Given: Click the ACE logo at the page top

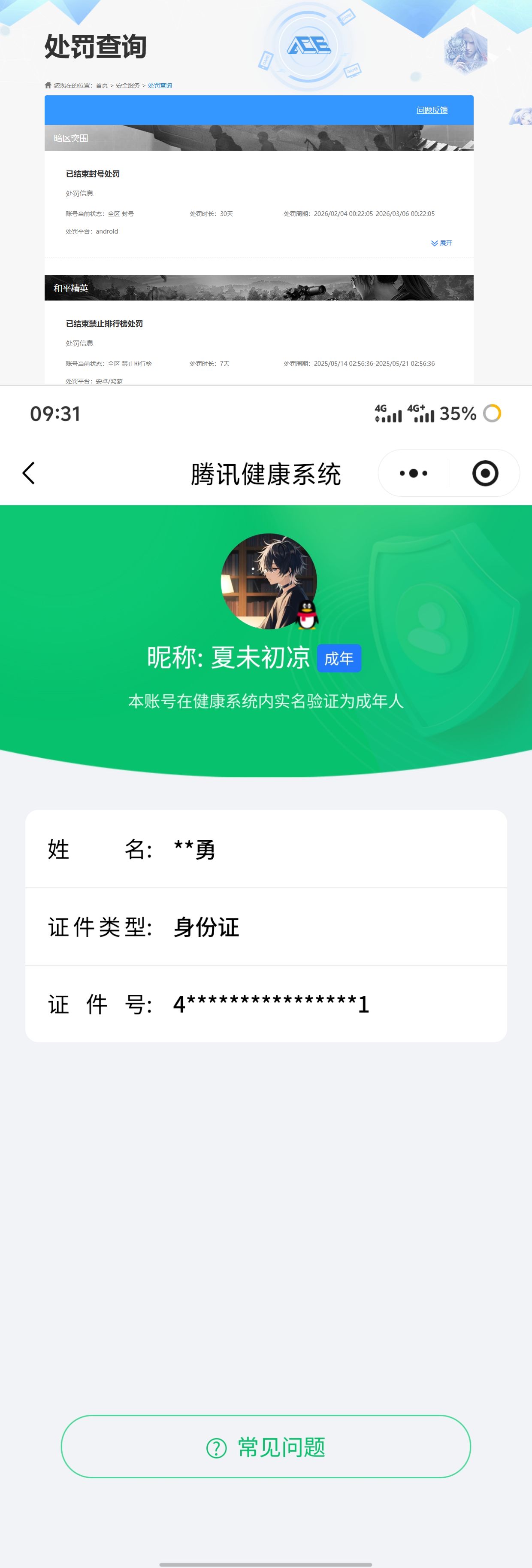Looking at the screenshot, I should (309, 46).
